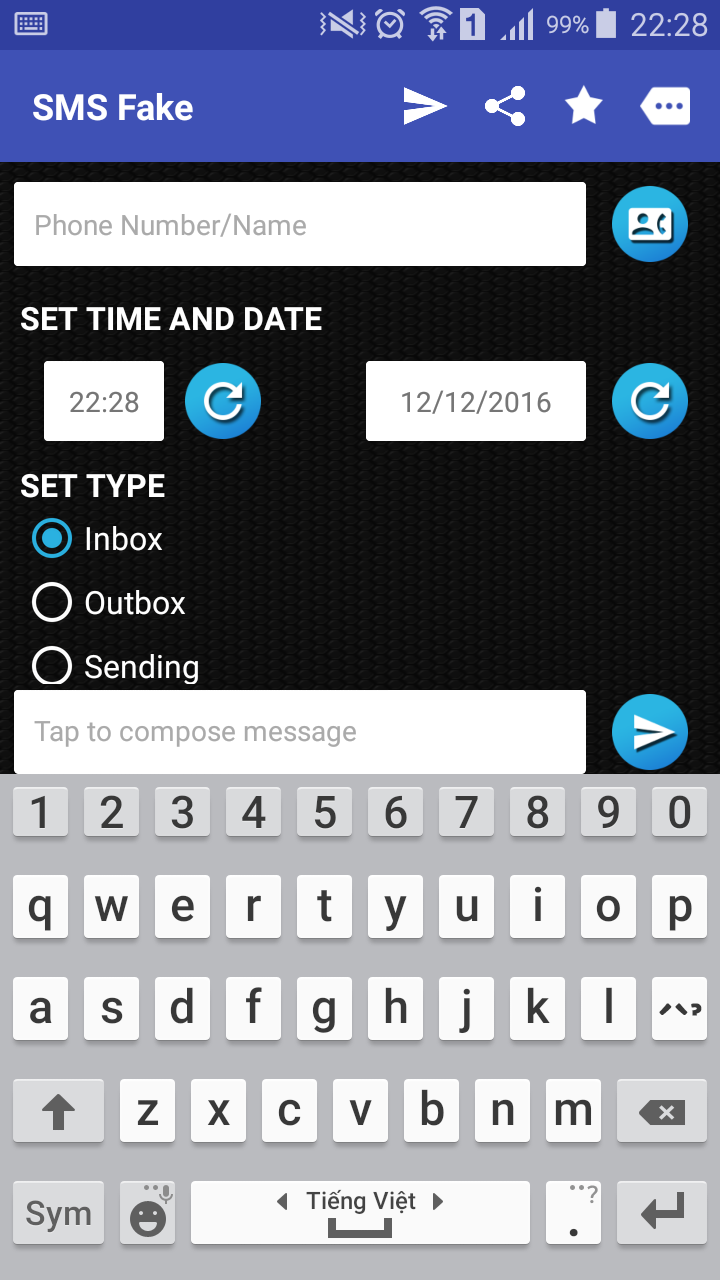Switch keyboard to symbols with Sym key
The image size is (720, 1280).
(58, 1213)
